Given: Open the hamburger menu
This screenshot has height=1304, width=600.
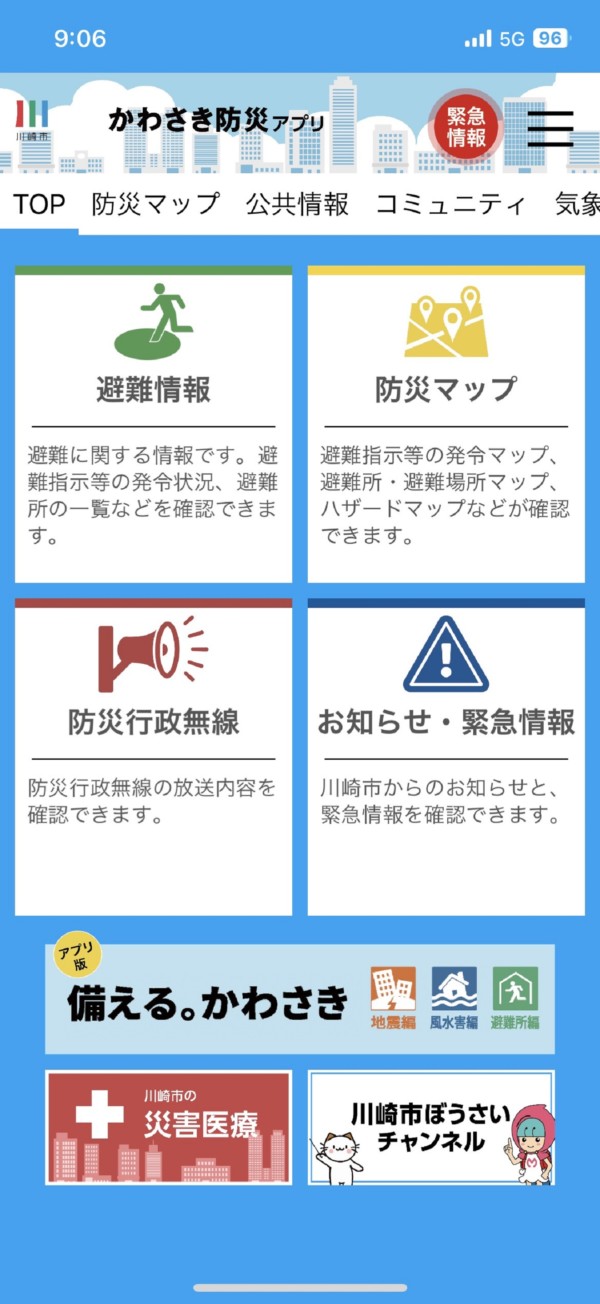Looking at the screenshot, I should coord(550,128).
